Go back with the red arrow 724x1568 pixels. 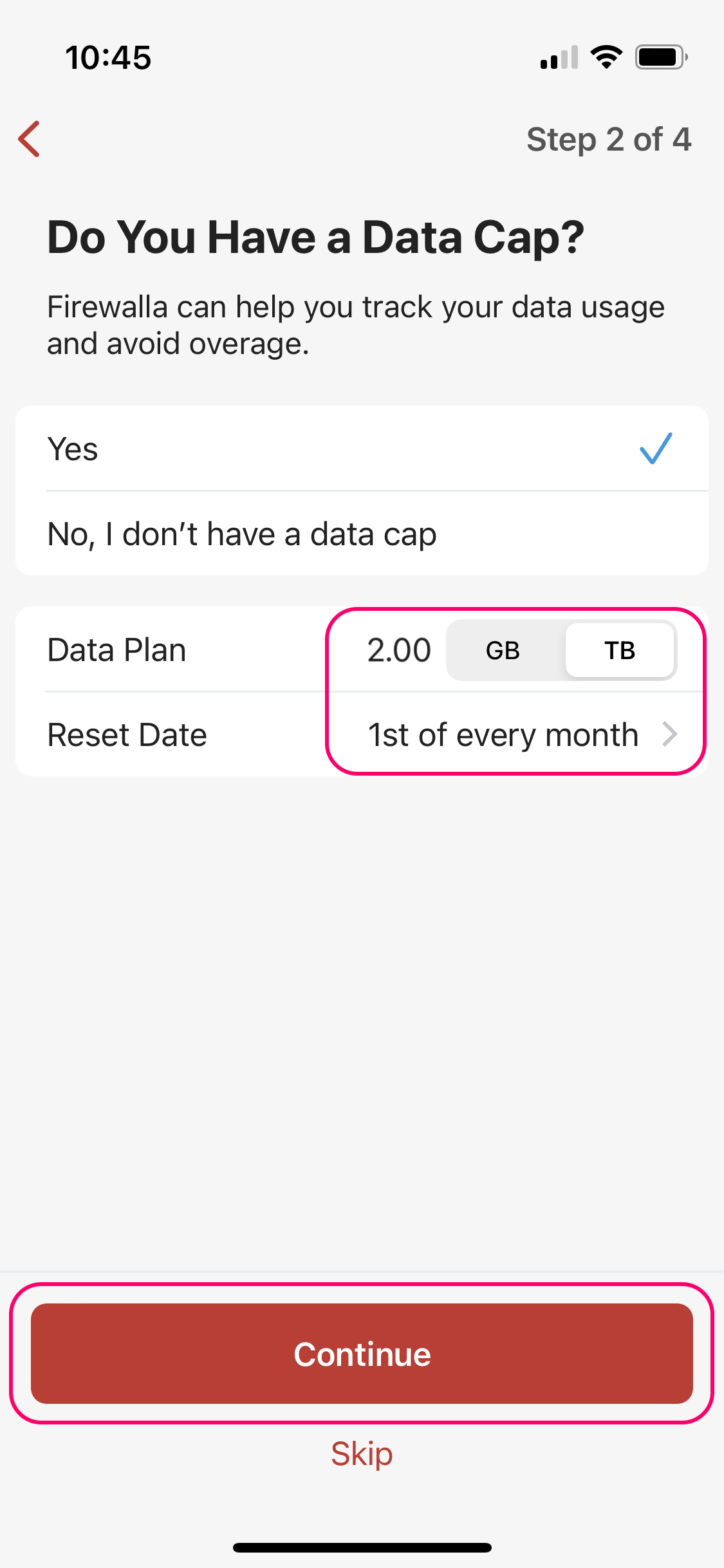[30, 139]
